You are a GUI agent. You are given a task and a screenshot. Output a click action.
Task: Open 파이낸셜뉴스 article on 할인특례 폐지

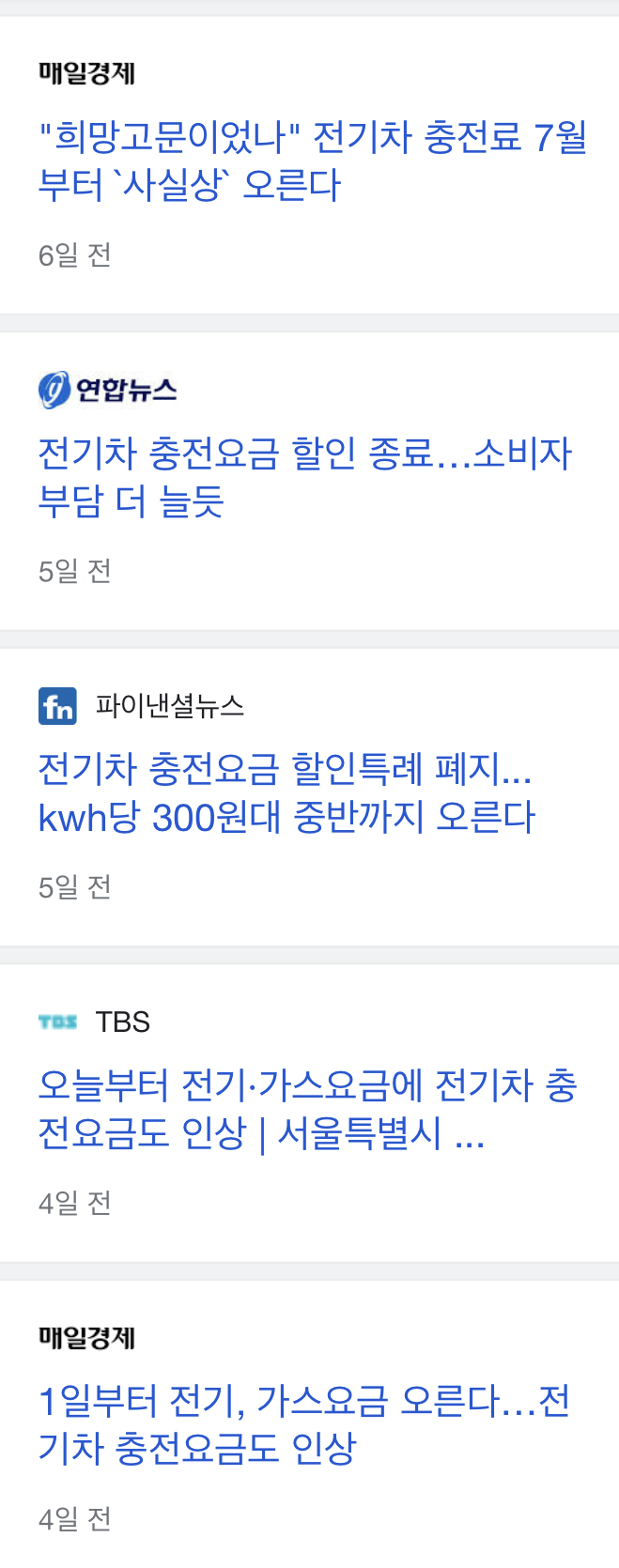click(x=286, y=793)
